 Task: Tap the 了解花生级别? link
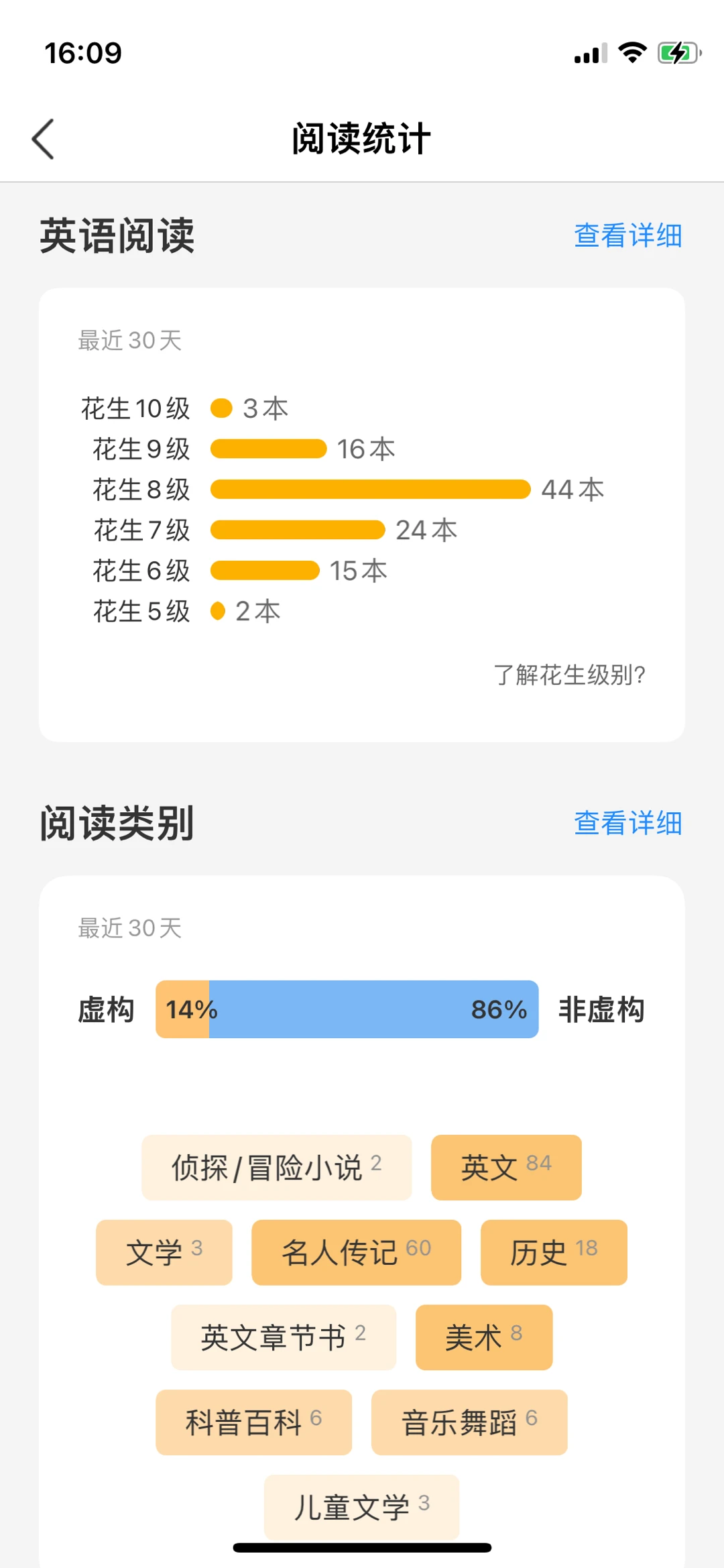[570, 675]
